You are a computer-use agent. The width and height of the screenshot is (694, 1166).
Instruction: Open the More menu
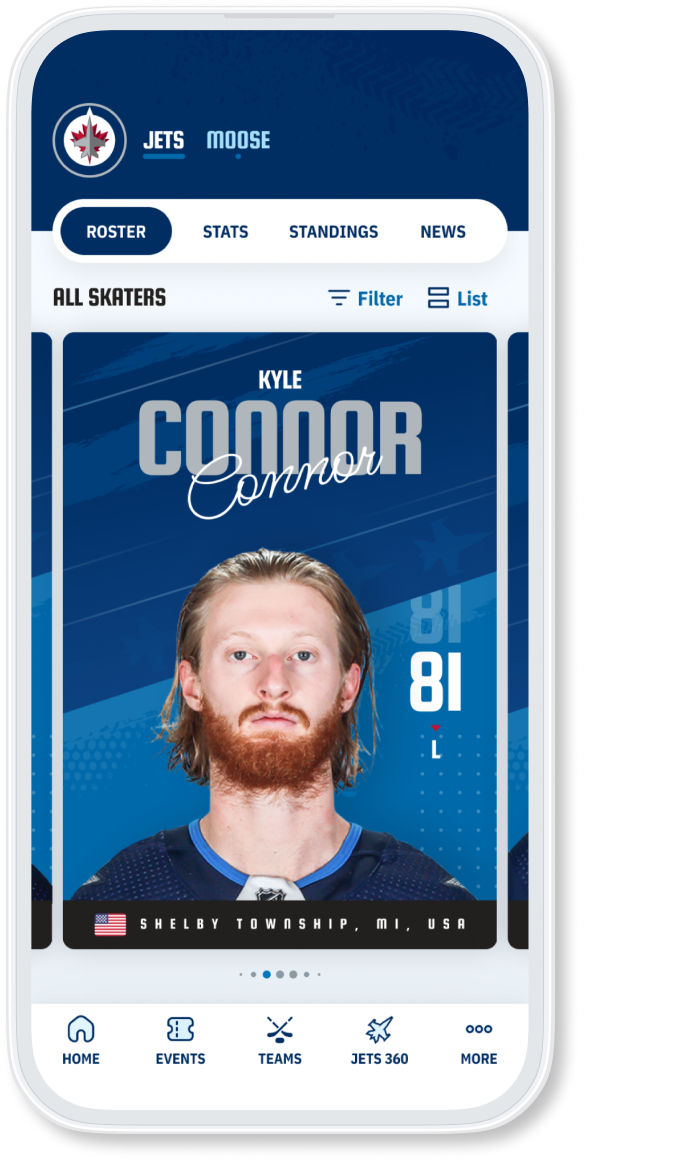click(x=479, y=1041)
